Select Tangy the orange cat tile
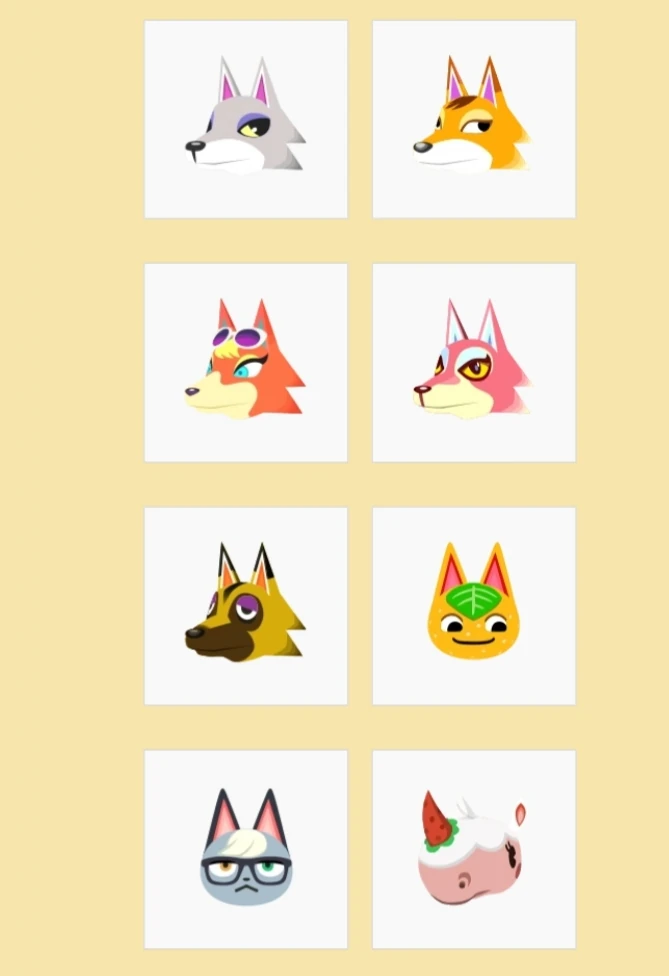The width and height of the screenshot is (669, 976). pyautogui.click(x=474, y=606)
